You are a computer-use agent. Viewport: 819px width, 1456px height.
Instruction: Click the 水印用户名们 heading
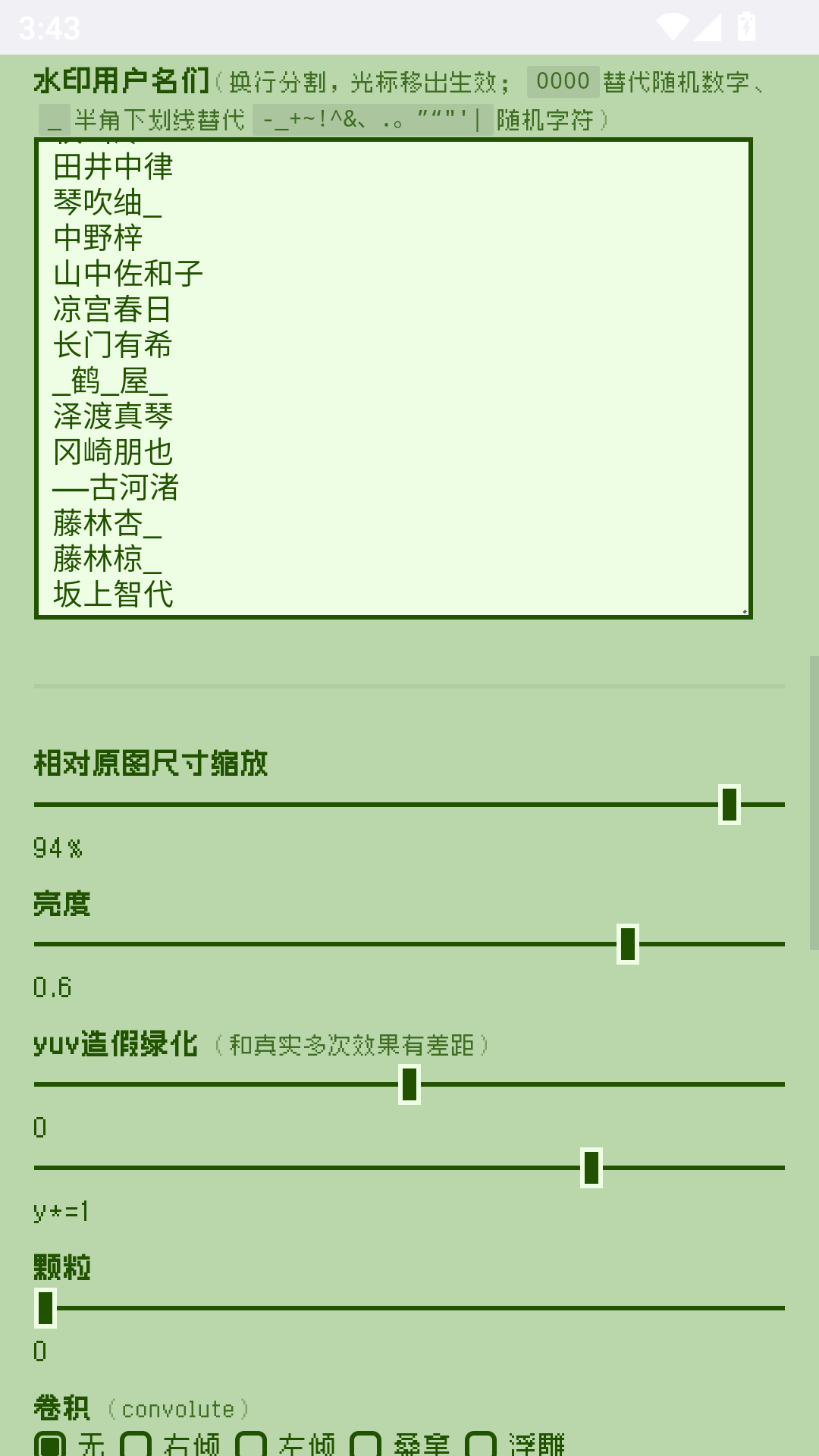click(121, 80)
